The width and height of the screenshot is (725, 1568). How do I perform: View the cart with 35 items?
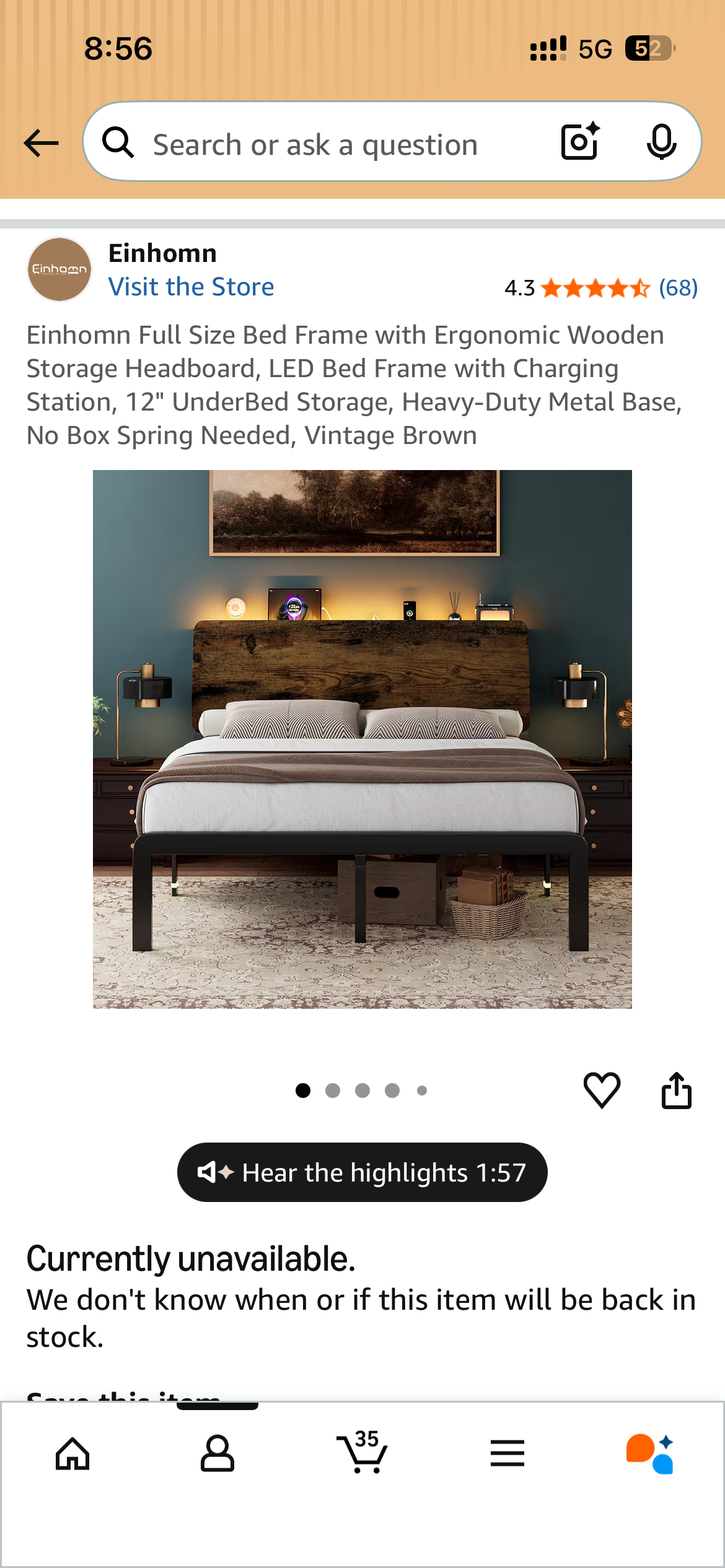362,1452
